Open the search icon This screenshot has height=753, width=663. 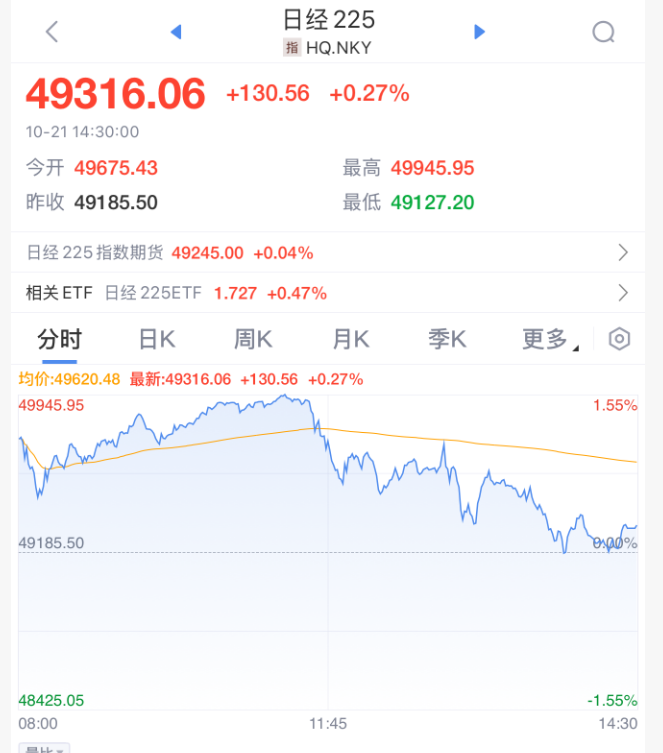(x=603, y=32)
